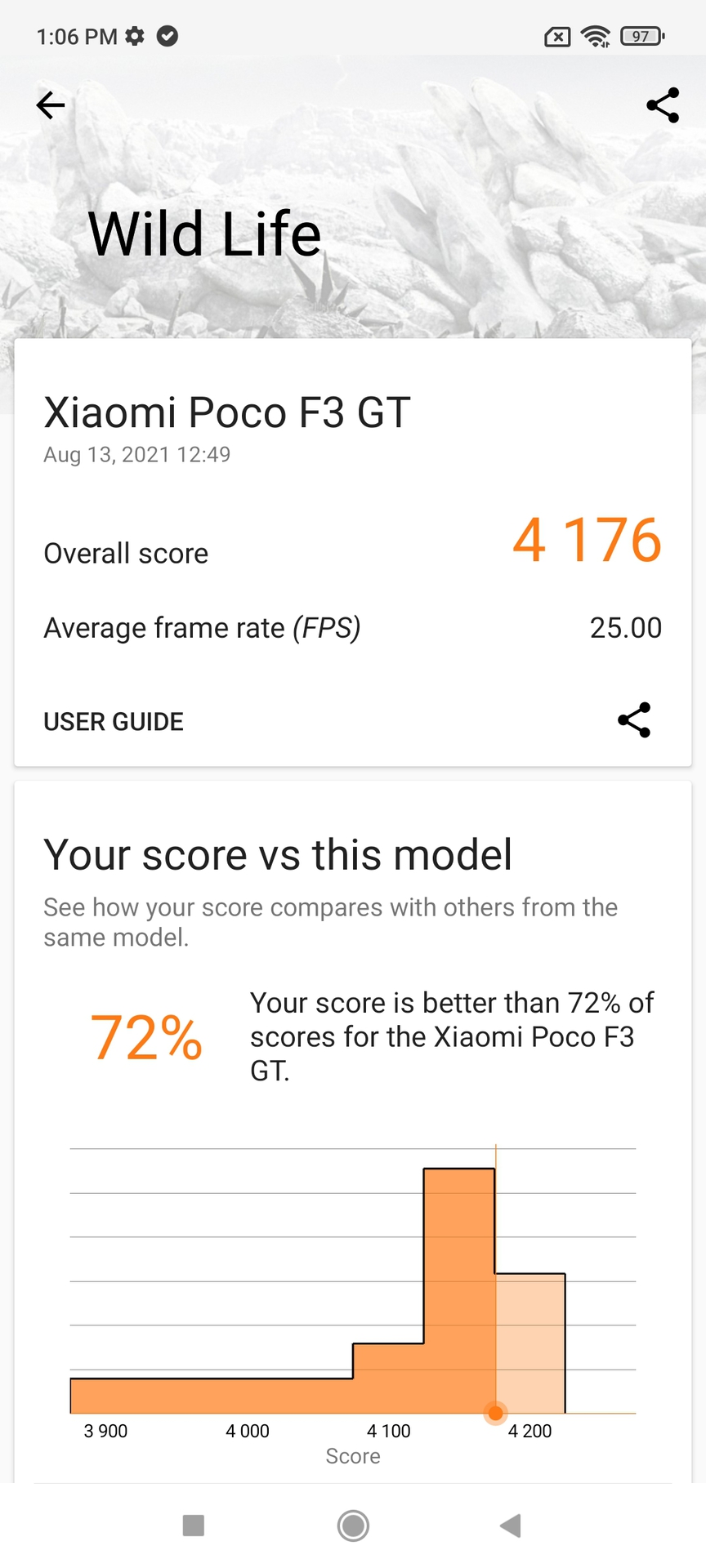This screenshot has width=706, height=1568.
Task: Open recent apps with the square button
Action: (x=194, y=1525)
